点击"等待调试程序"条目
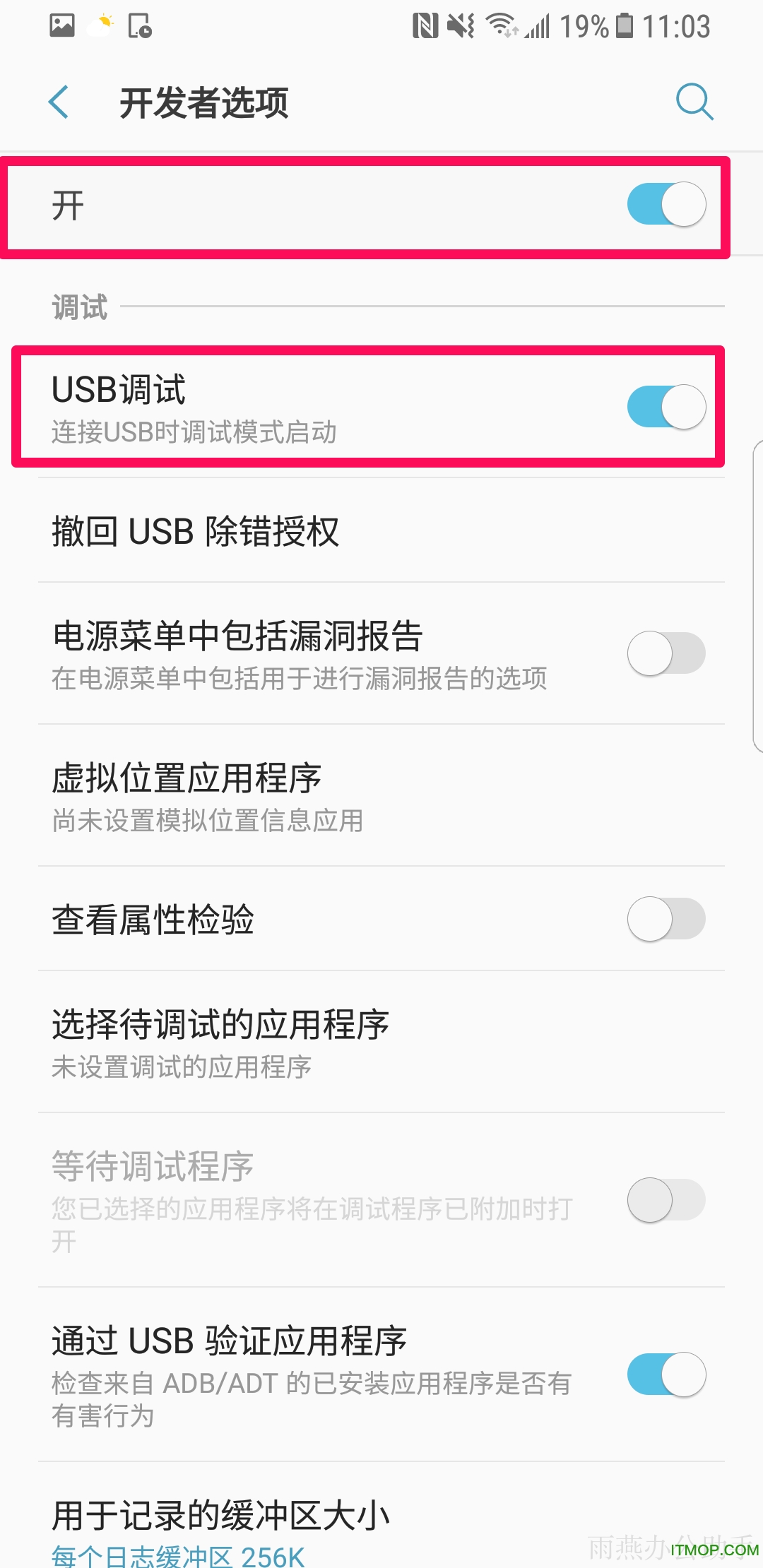 [x=283, y=1201]
